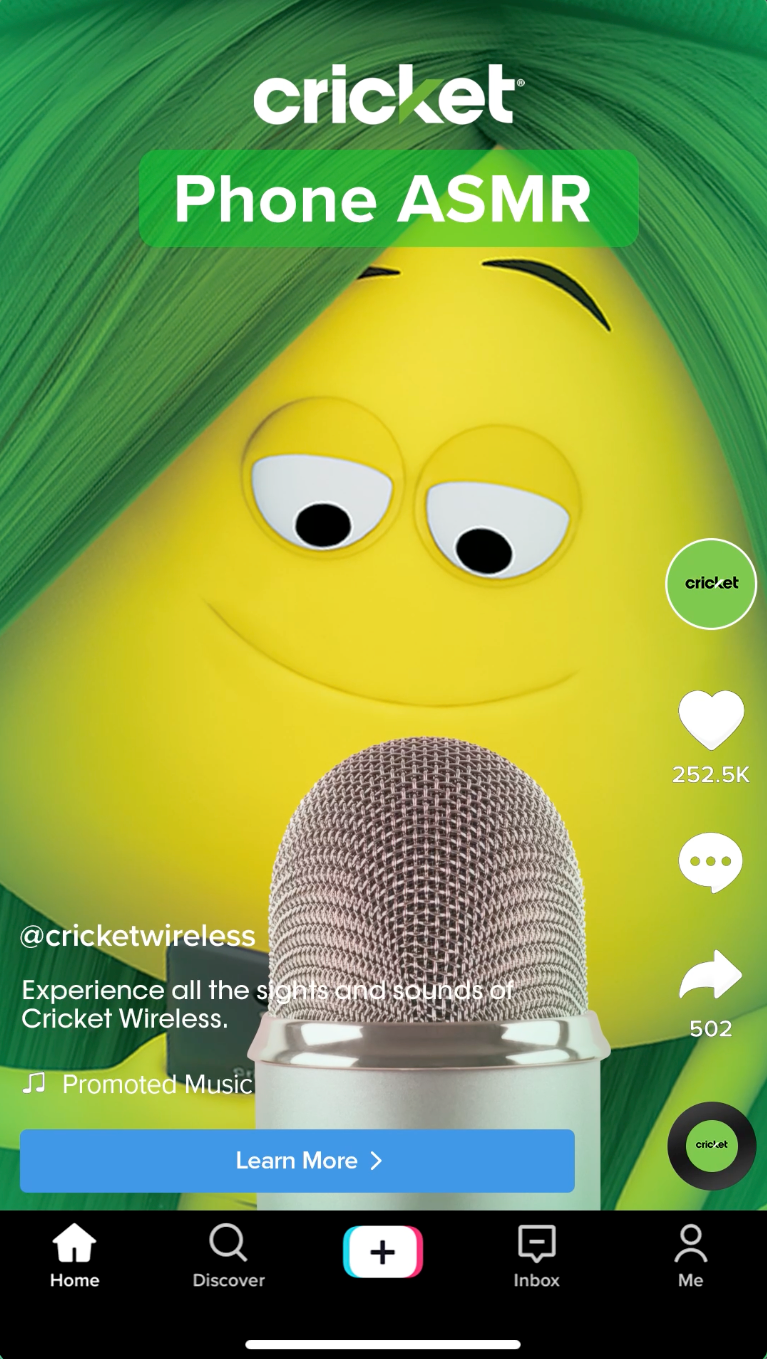Open Promoted Music sound link
Viewport: 767px width, 1359px height.
(x=157, y=1084)
